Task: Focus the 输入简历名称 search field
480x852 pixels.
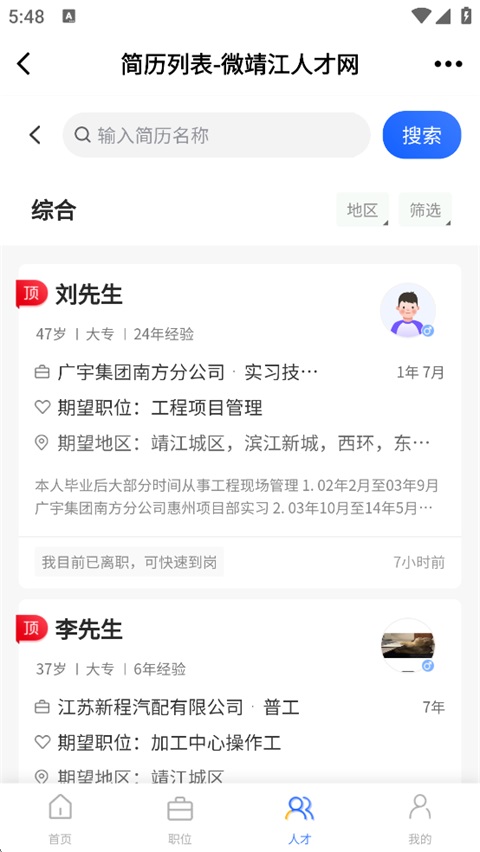Action: tap(216, 135)
